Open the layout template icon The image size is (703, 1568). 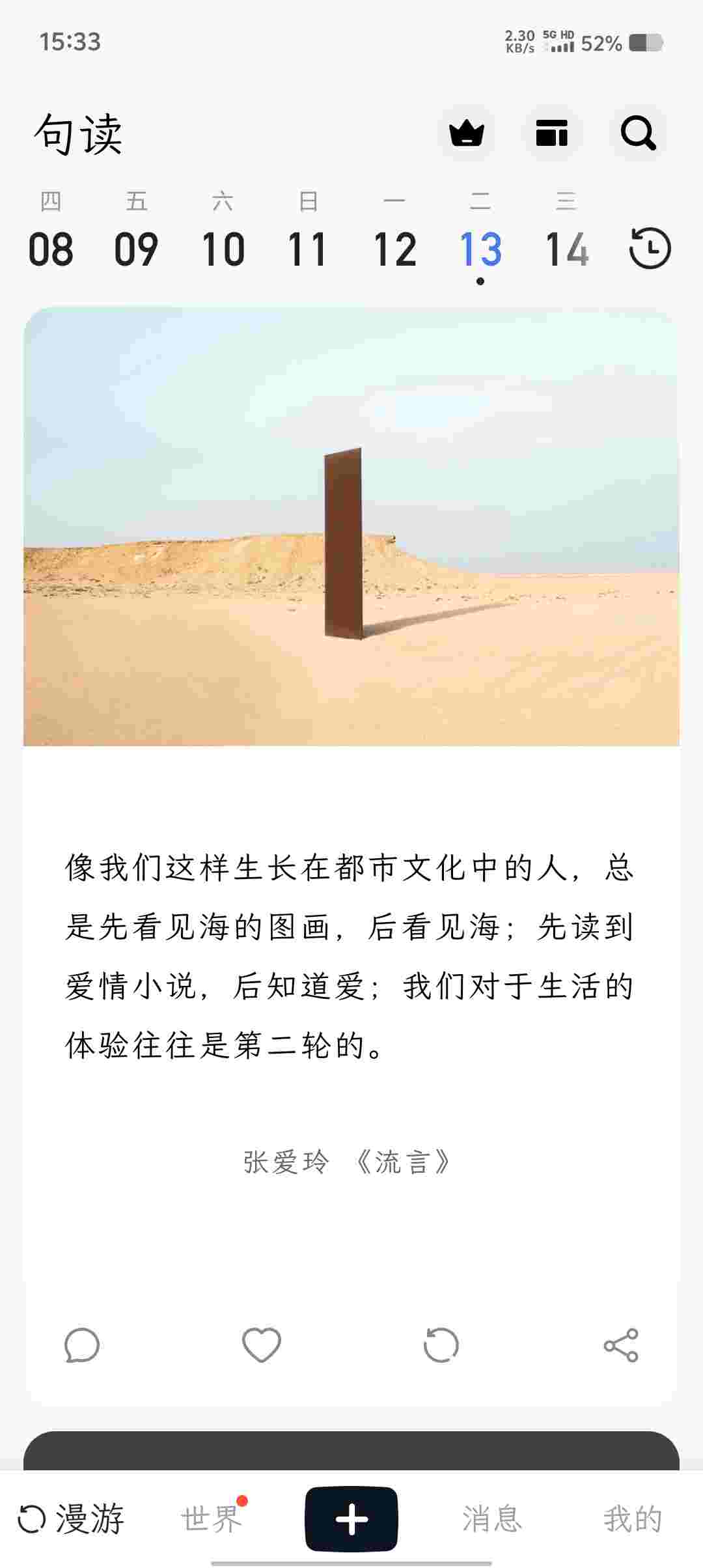point(552,134)
